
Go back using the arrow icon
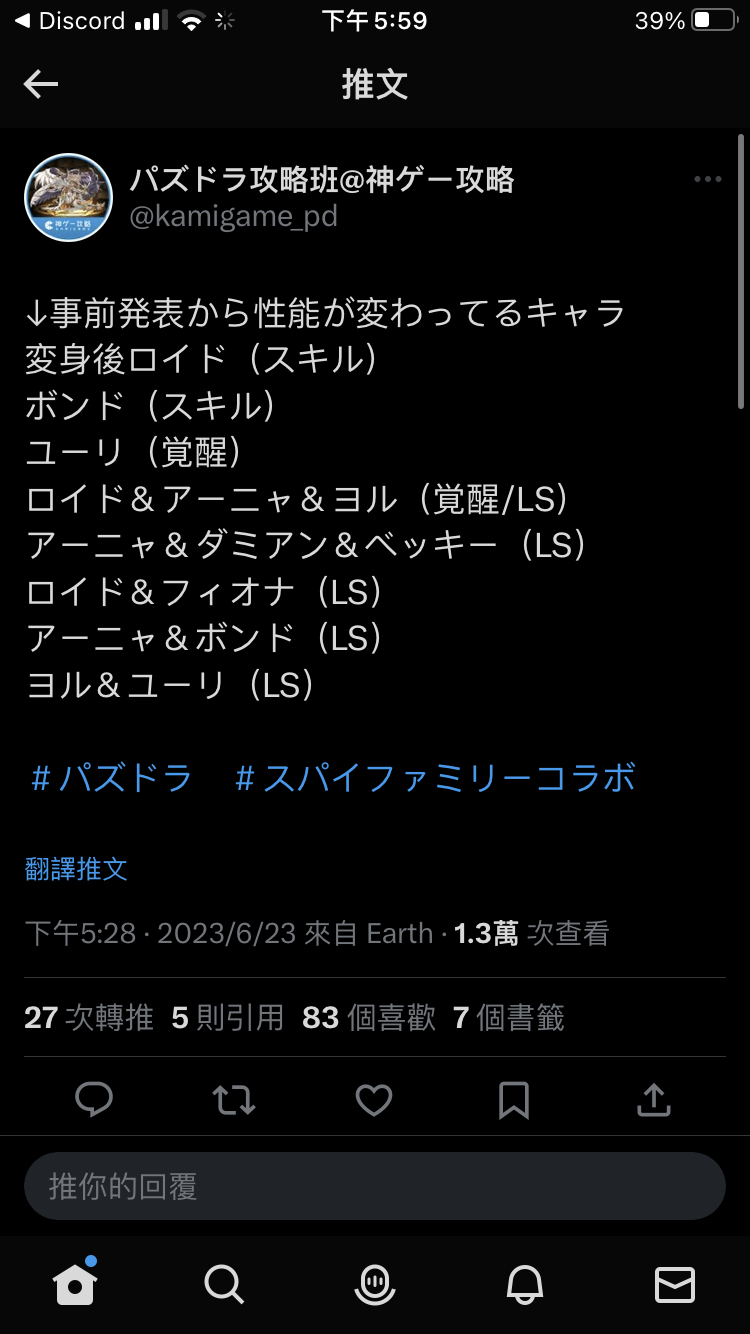(x=41, y=84)
